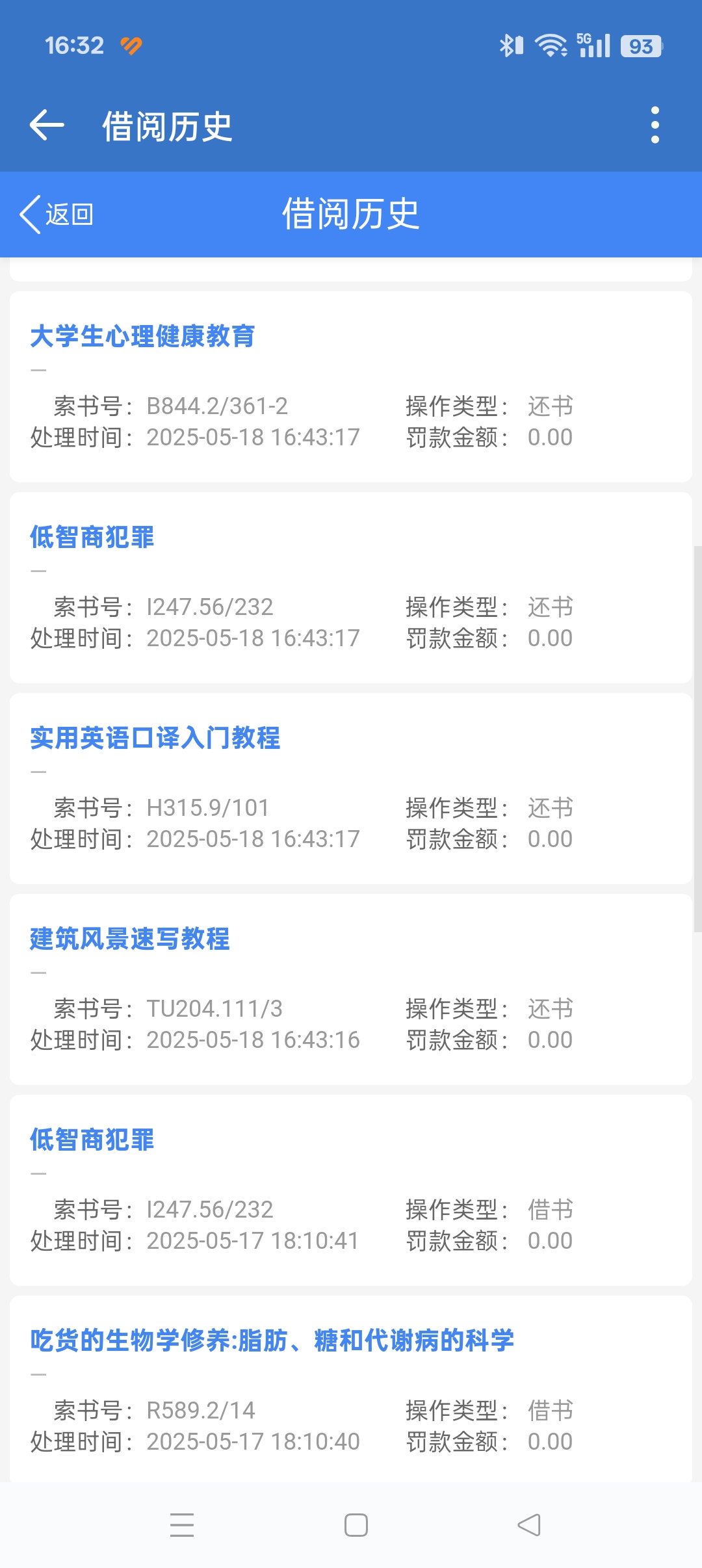
Task: Open the borrowed 低智商犯罪 record from 2025-05-17
Action: [92, 1140]
